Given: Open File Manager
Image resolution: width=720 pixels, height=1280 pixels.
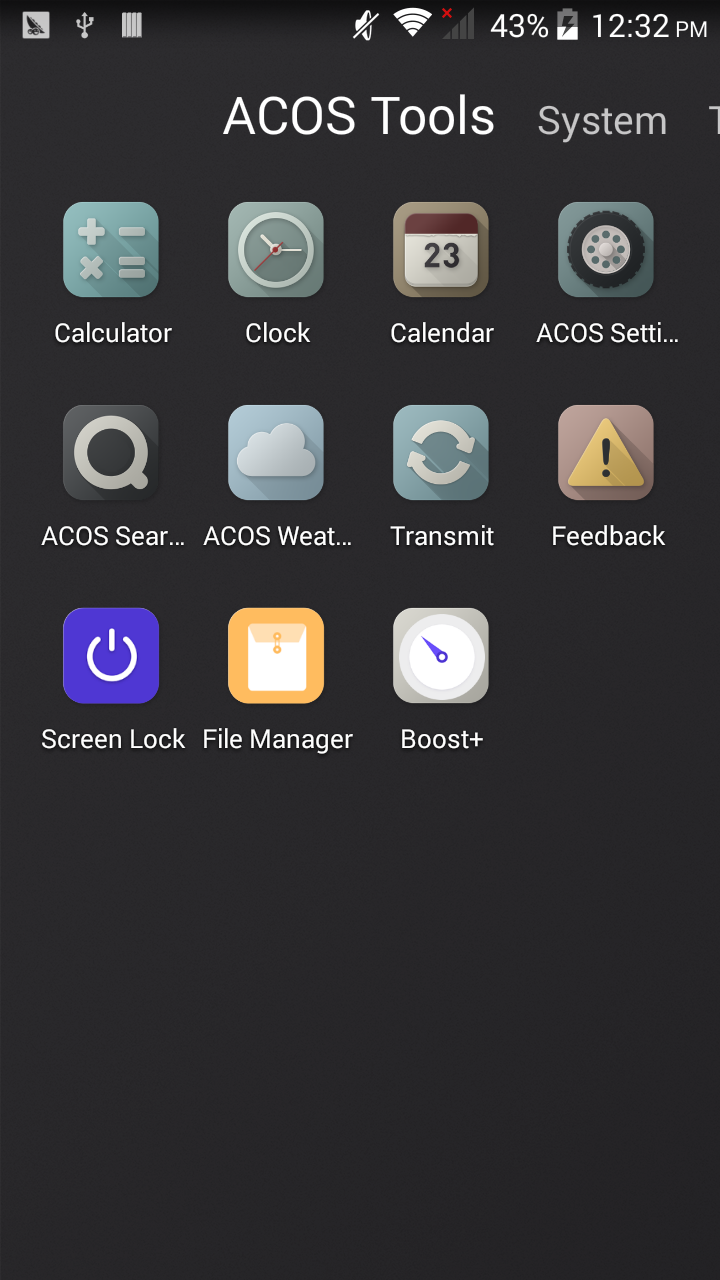Looking at the screenshot, I should [x=276, y=656].
